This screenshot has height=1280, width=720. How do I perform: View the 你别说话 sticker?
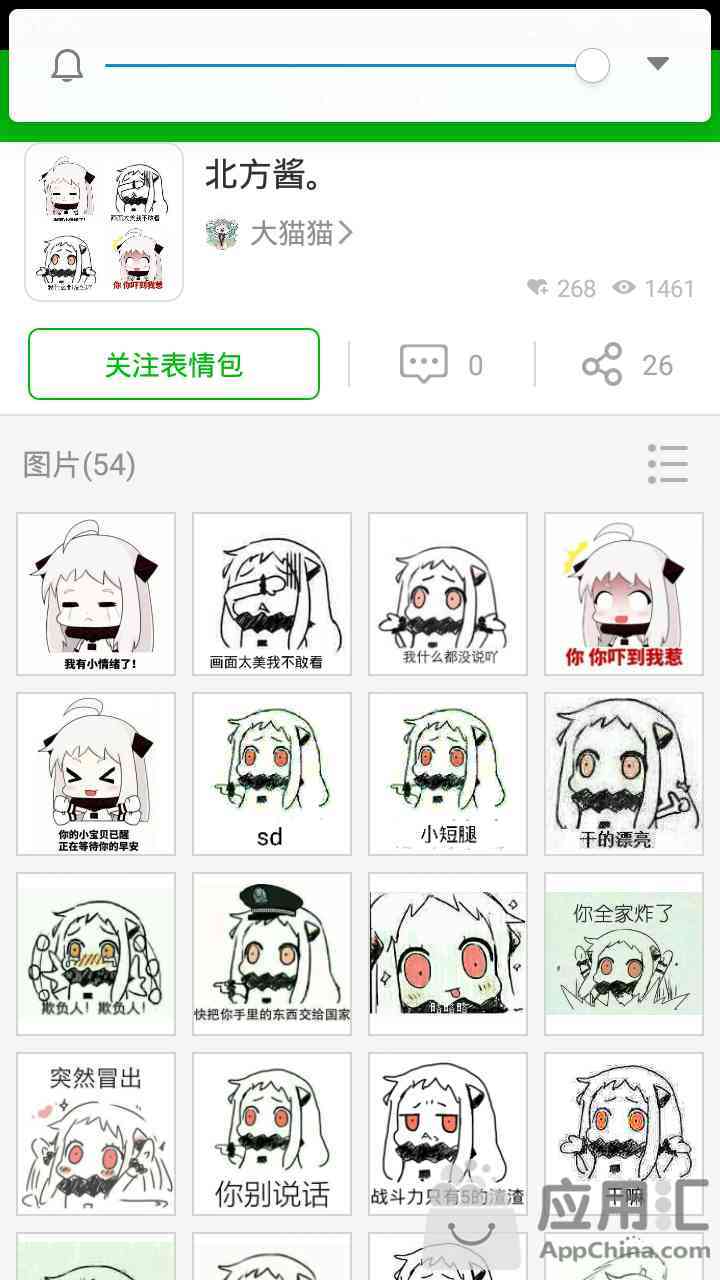click(272, 1133)
